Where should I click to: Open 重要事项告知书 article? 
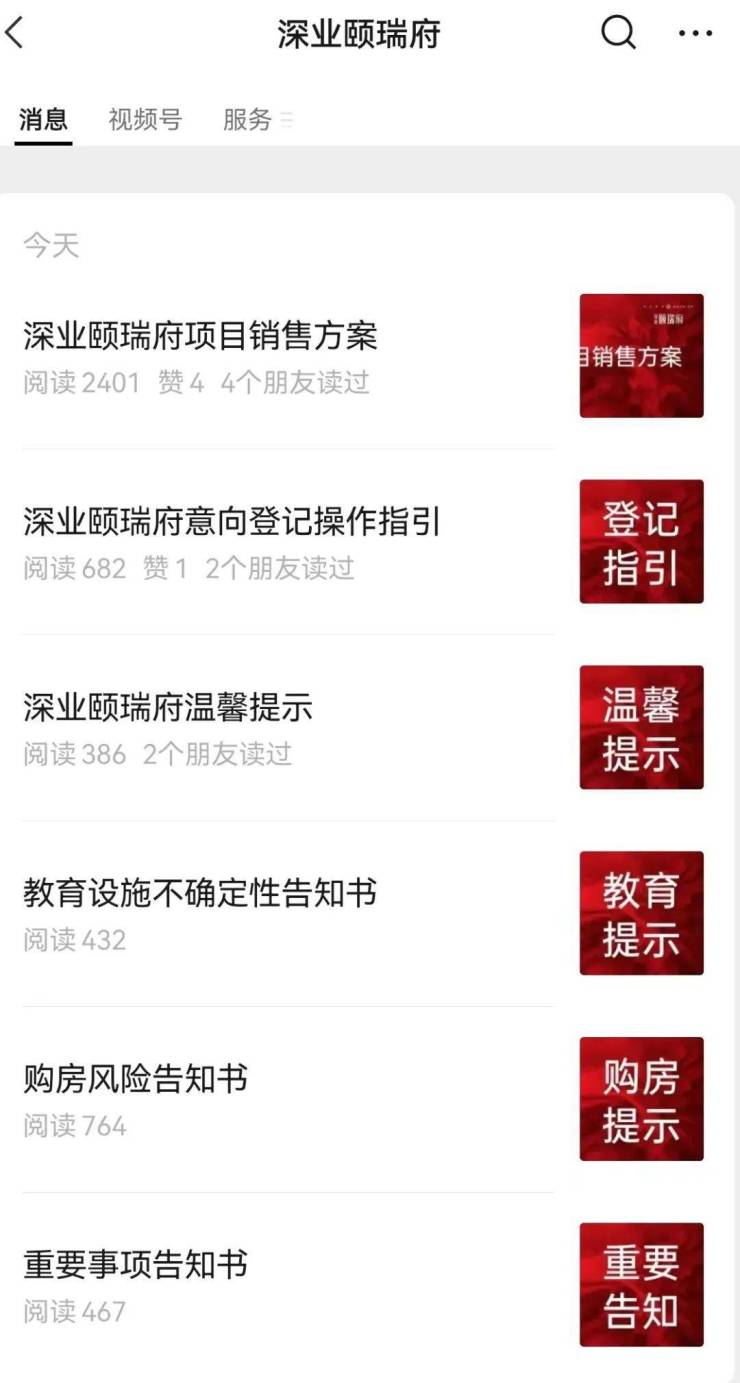coord(135,1265)
